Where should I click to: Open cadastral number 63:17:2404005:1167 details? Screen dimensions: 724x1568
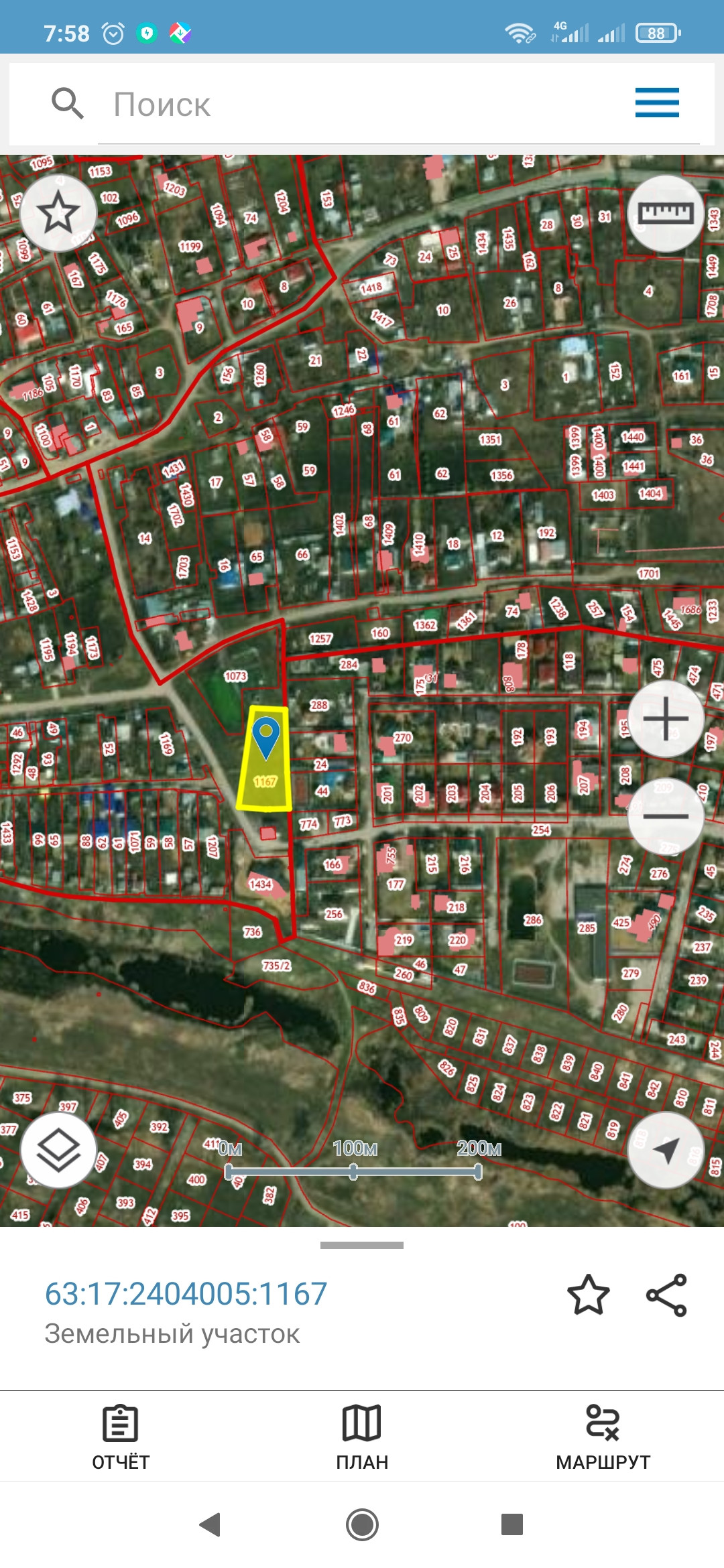coord(186,1293)
